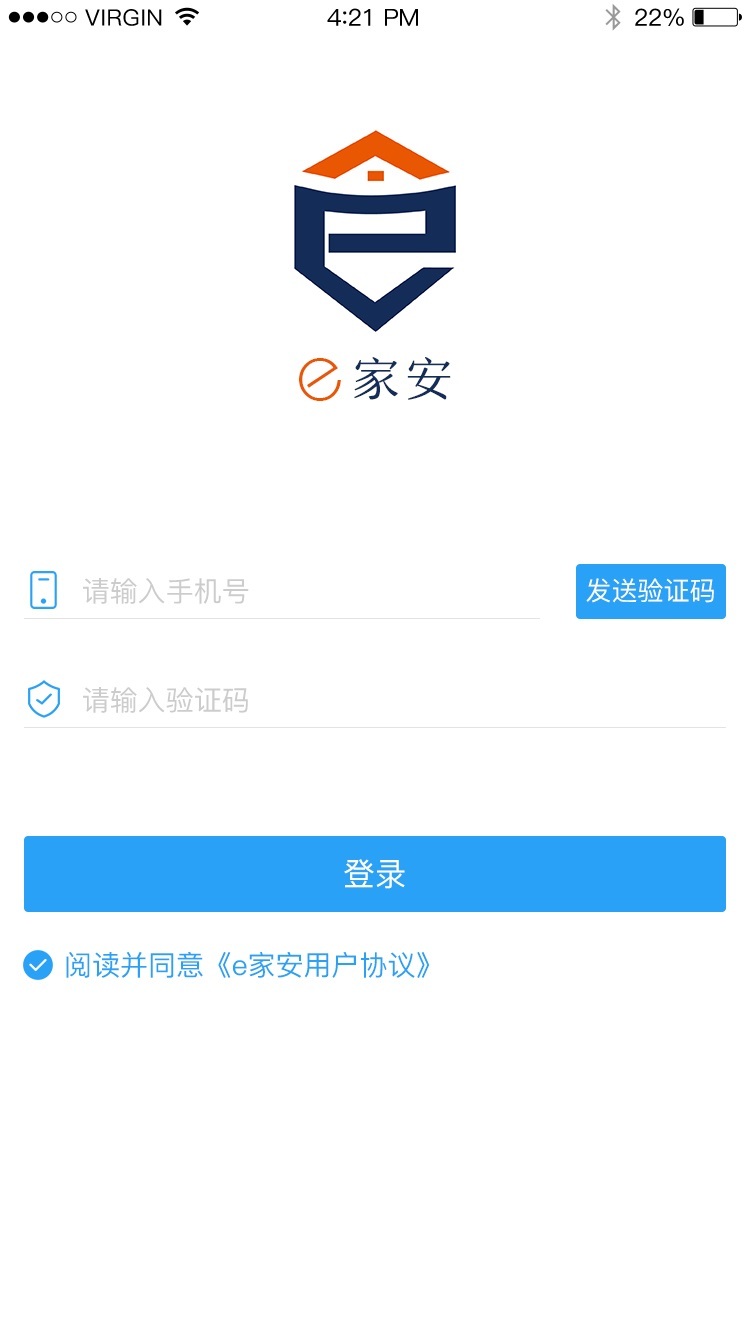The image size is (750, 1334).
Task: Focus the verification code field
Action: [380, 700]
